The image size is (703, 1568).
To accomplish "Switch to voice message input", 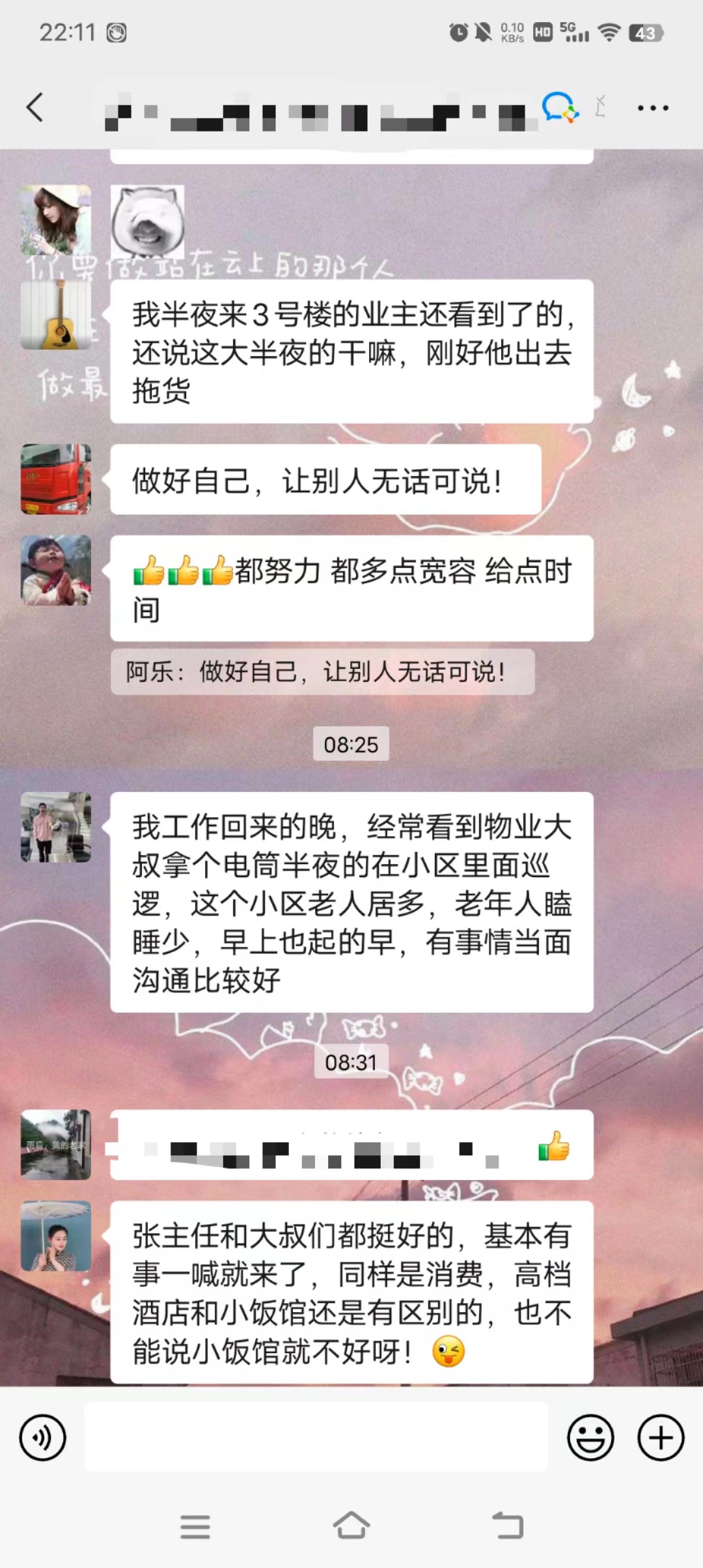I will [x=43, y=1437].
